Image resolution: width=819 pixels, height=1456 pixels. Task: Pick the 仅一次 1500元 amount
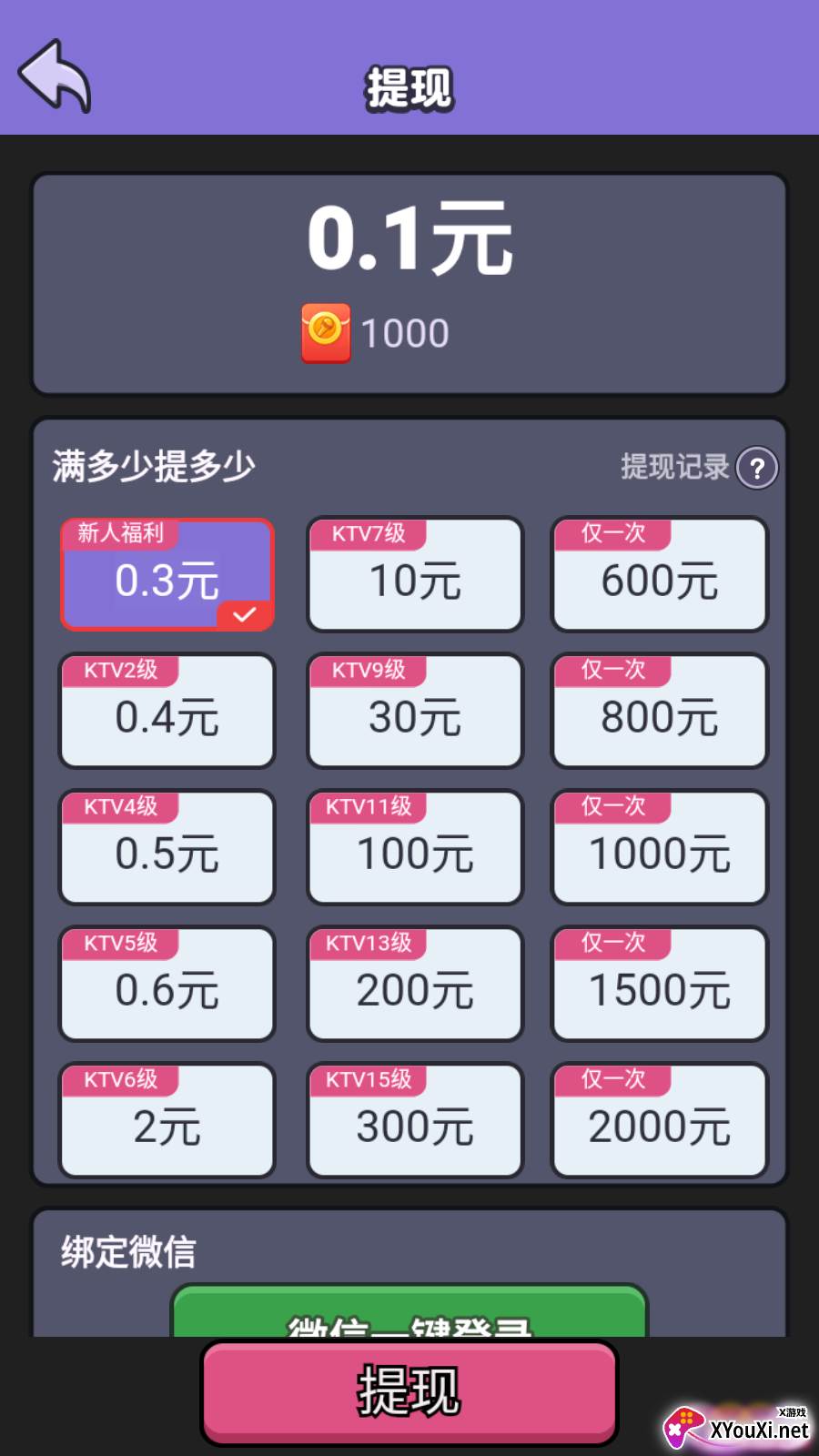point(660,984)
